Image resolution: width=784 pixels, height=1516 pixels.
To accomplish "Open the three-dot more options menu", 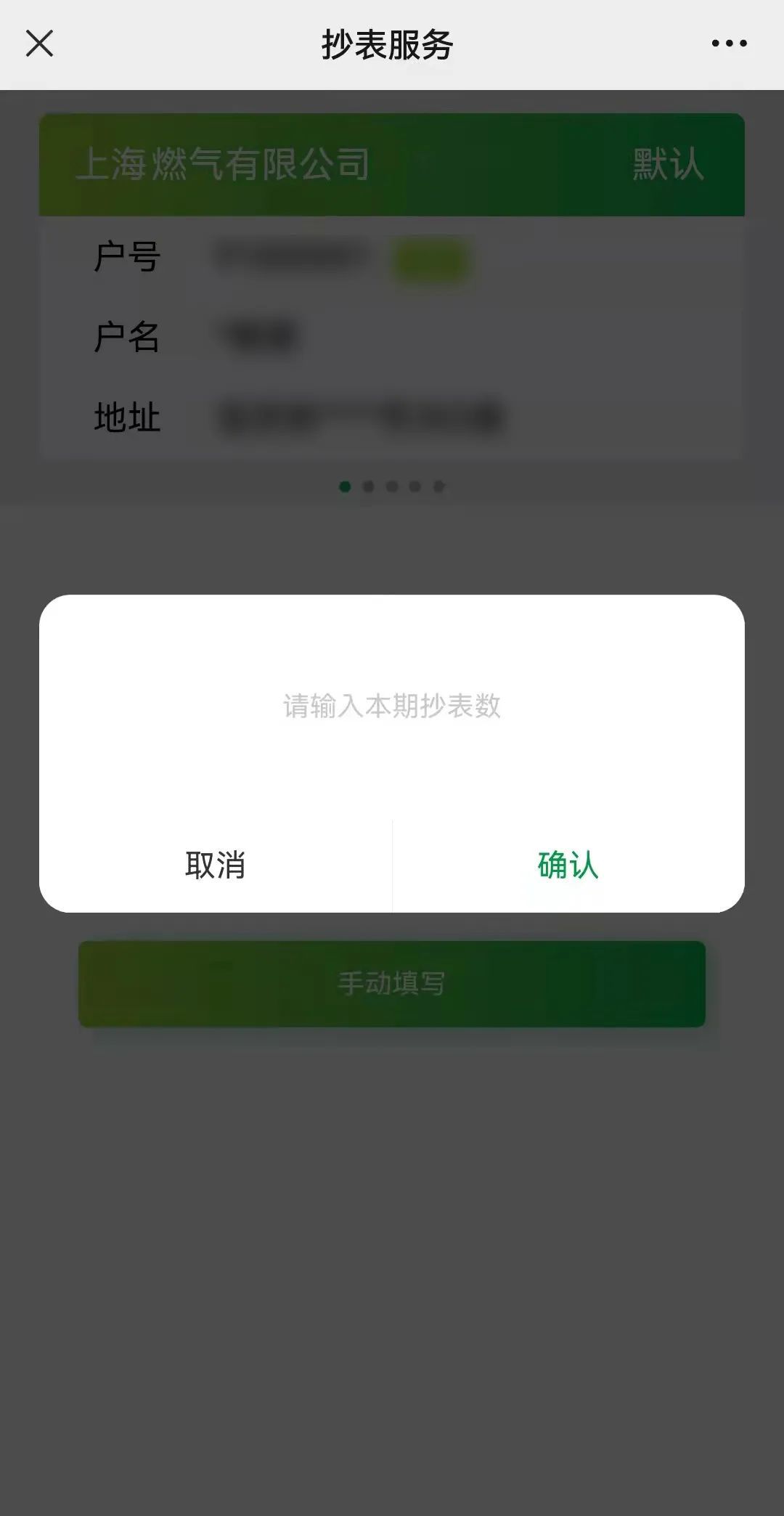I will click(x=729, y=44).
